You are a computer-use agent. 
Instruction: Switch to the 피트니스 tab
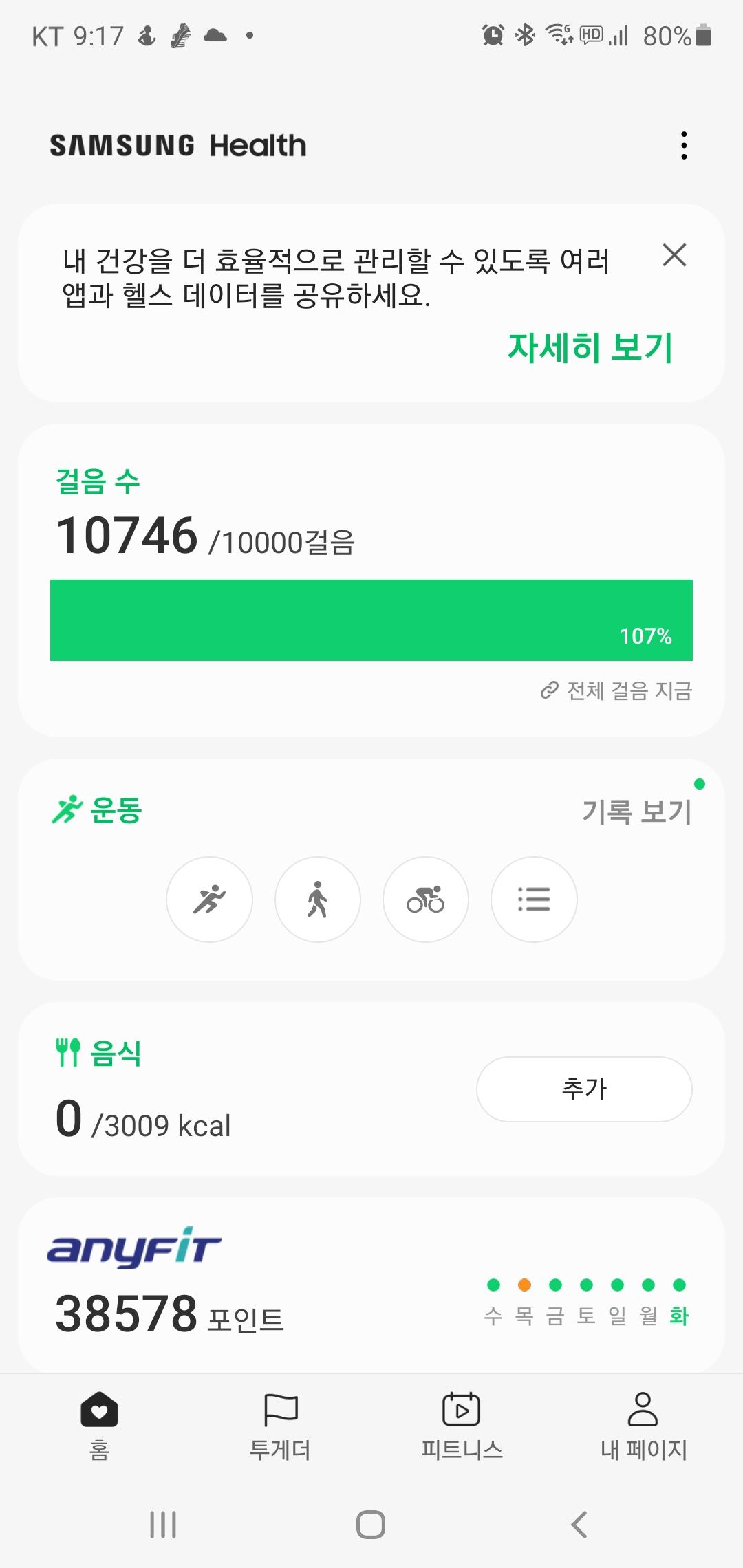tap(462, 1424)
